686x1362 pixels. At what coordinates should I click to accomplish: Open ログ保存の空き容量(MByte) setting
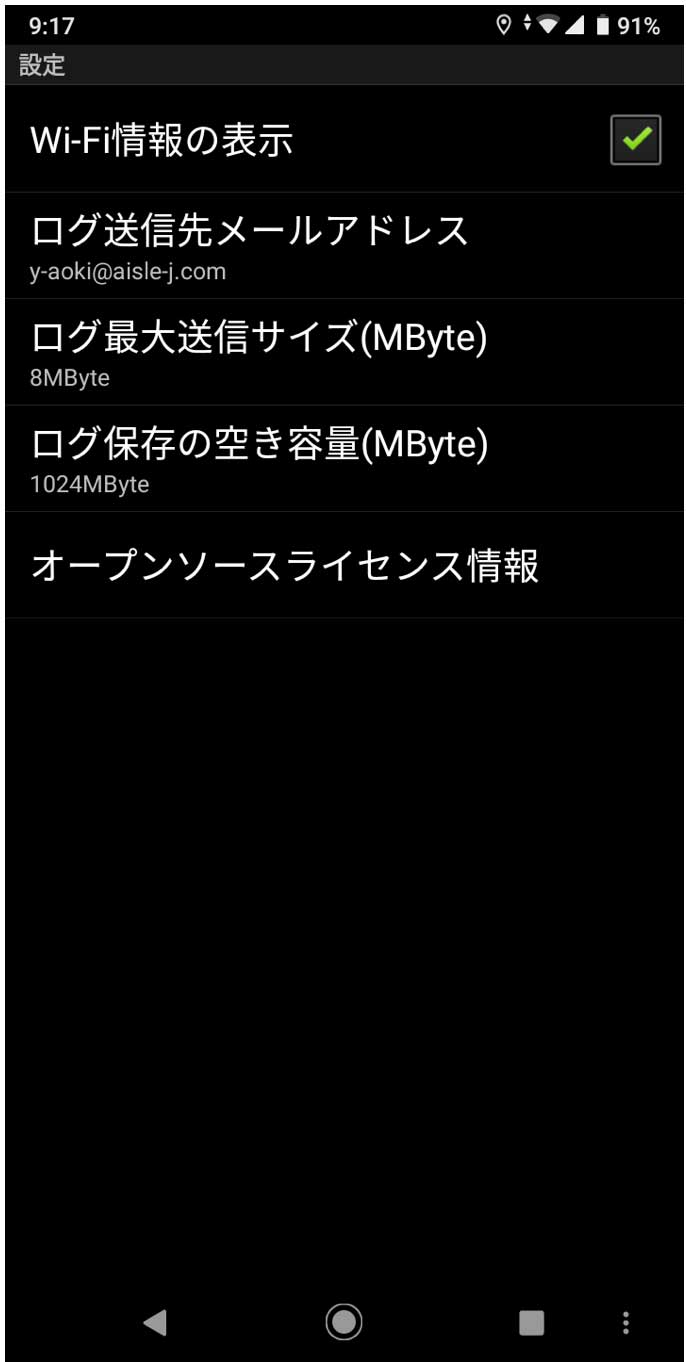[x=343, y=459]
